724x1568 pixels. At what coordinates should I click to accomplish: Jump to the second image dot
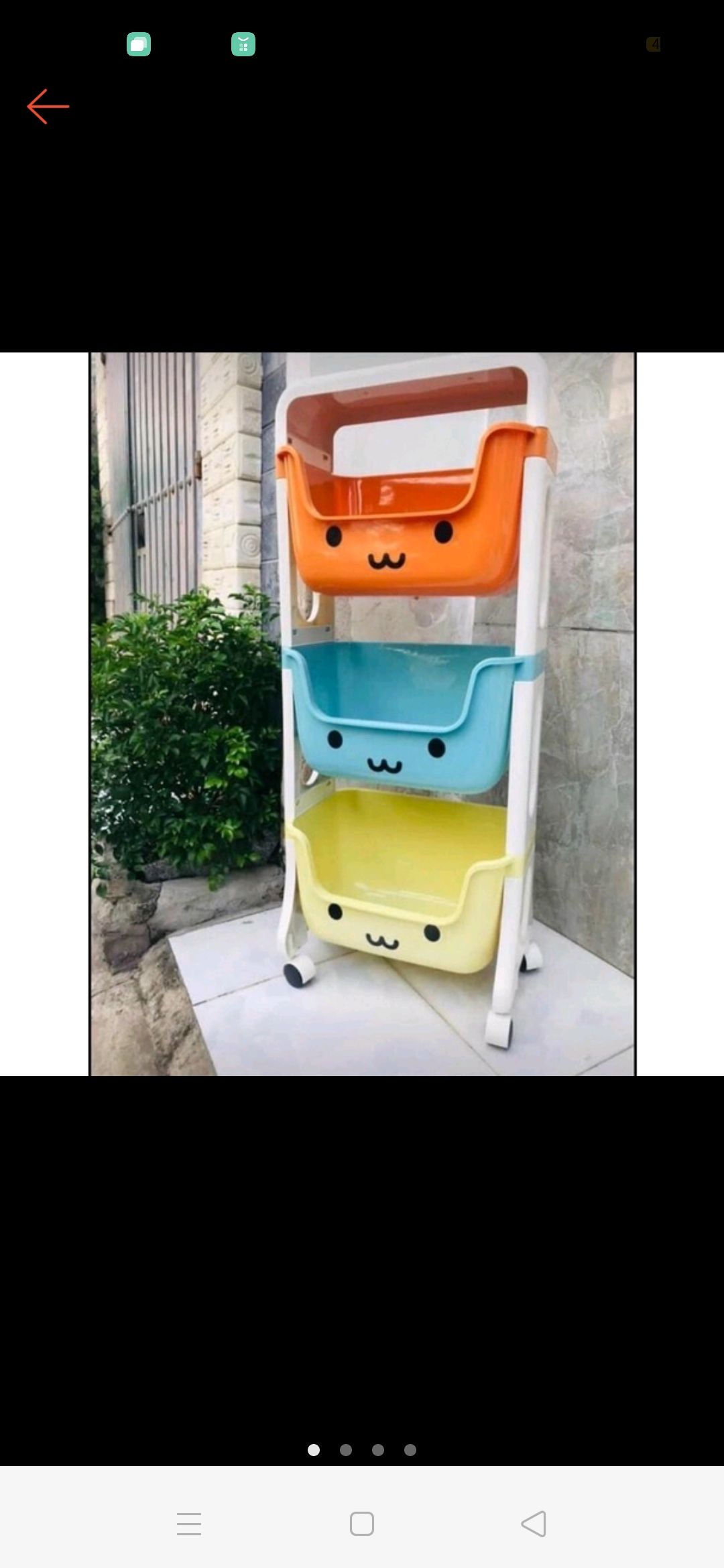346,1450
